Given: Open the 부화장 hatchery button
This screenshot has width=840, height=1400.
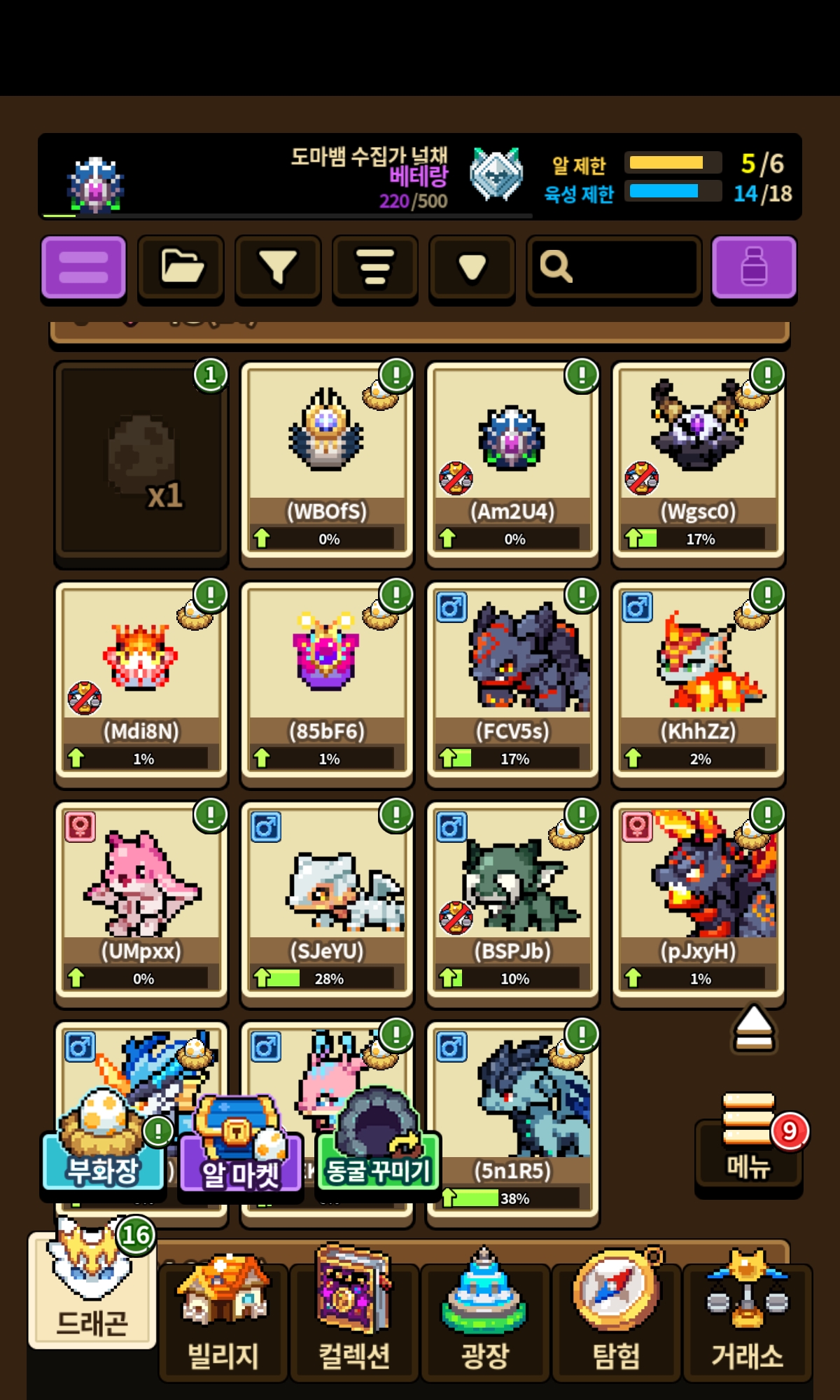Looking at the screenshot, I should [x=103, y=1144].
